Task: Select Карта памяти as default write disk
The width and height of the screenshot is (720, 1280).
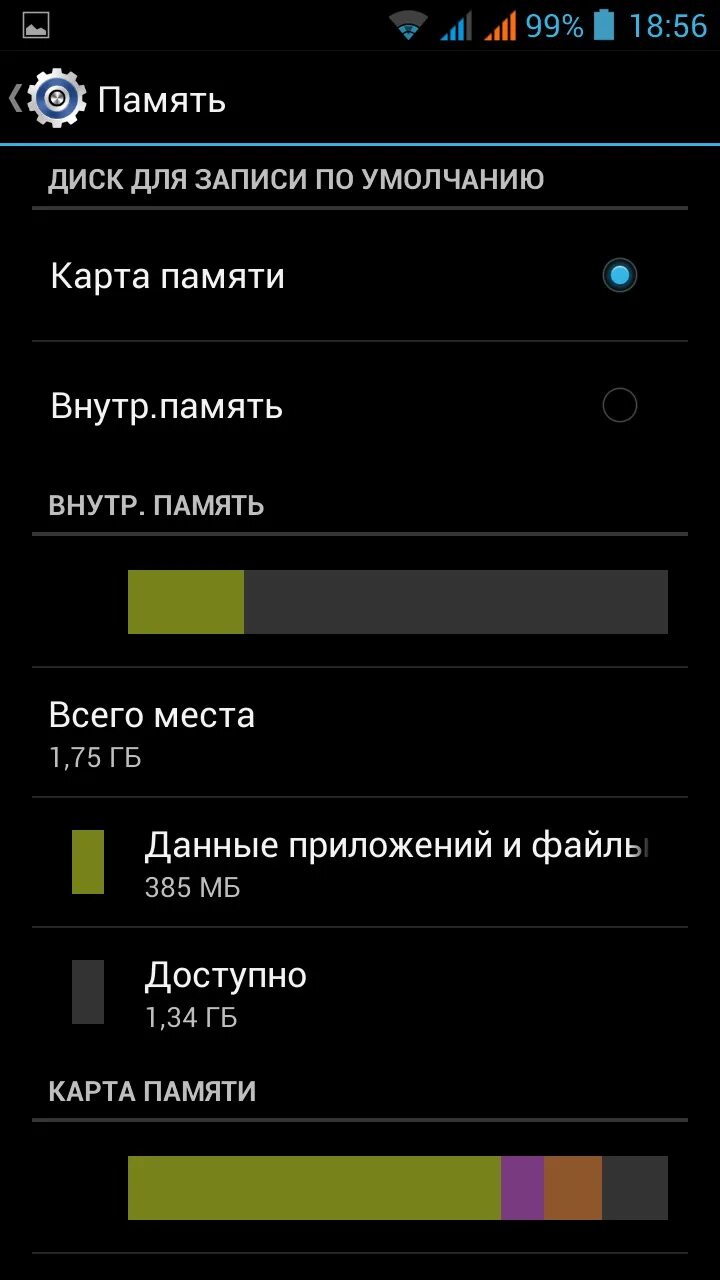Action: pos(360,276)
